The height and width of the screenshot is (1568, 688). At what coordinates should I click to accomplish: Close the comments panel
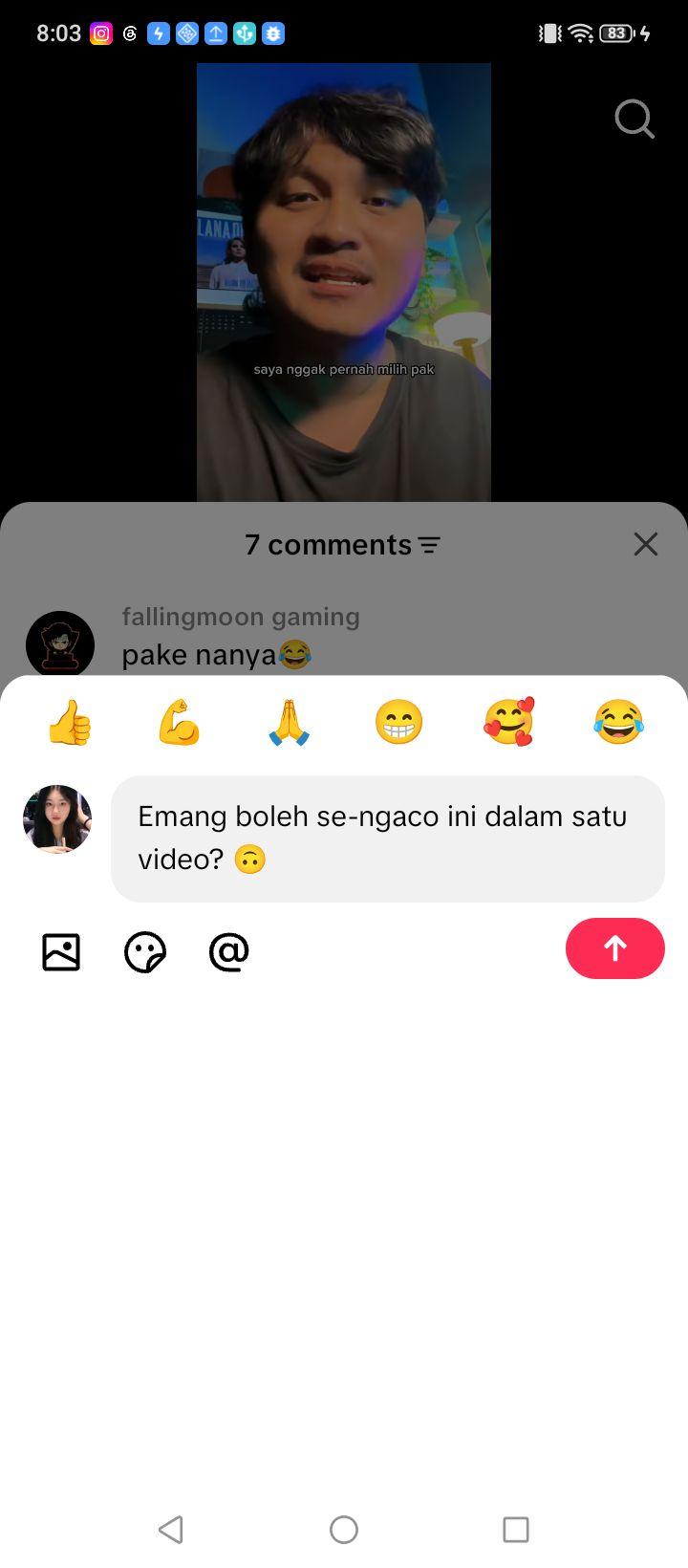[x=646, y=544]
